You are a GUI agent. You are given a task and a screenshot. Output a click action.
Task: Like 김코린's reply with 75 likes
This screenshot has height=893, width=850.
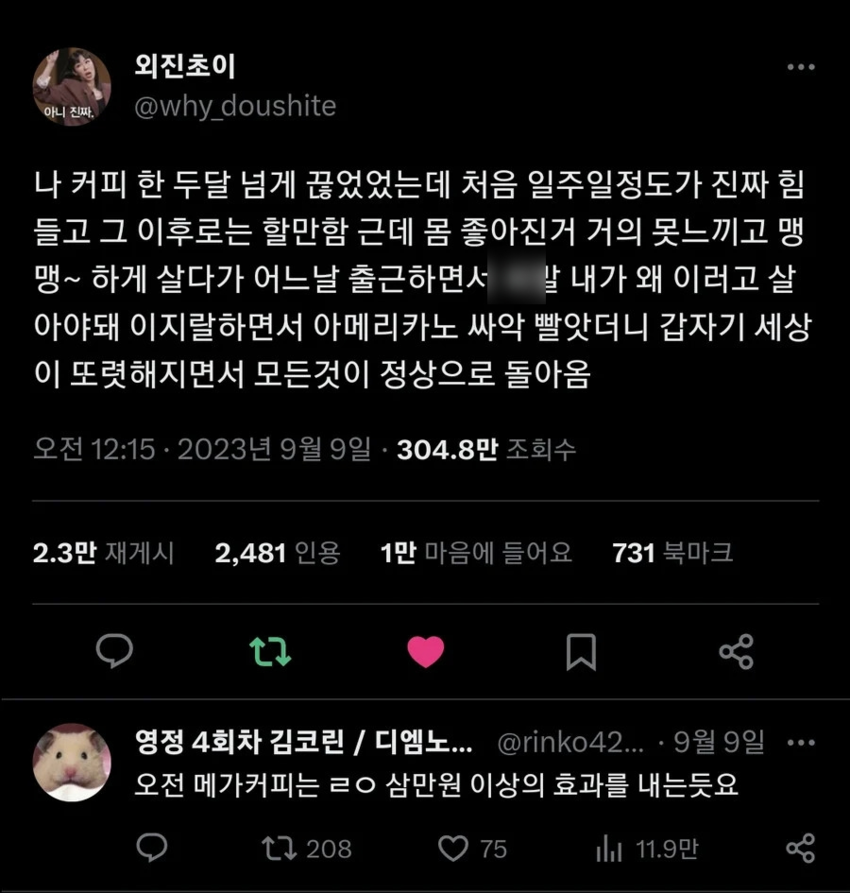point(474,849)
